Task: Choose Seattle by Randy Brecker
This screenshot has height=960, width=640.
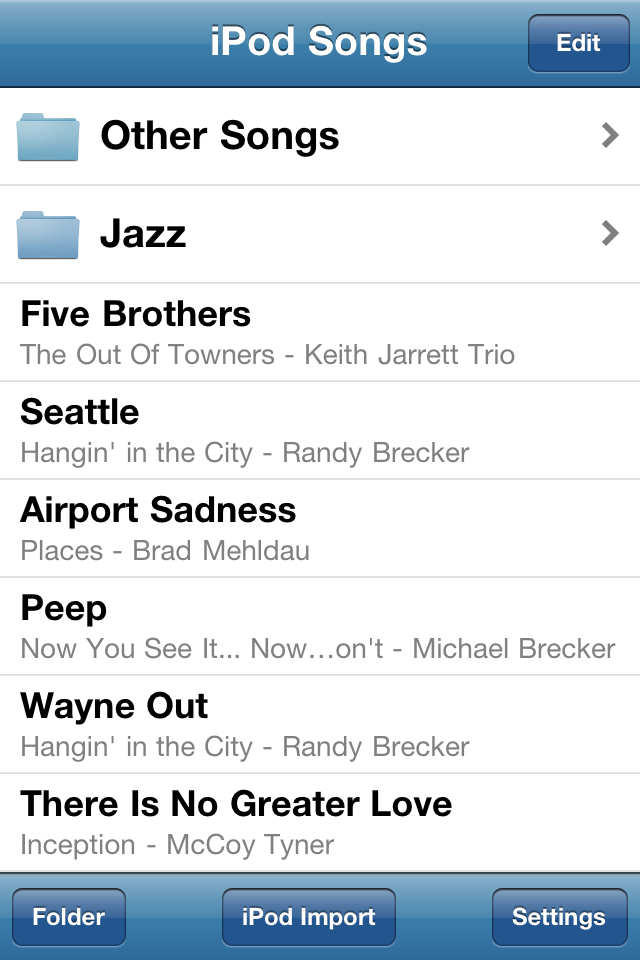Action: coord(320,430)
